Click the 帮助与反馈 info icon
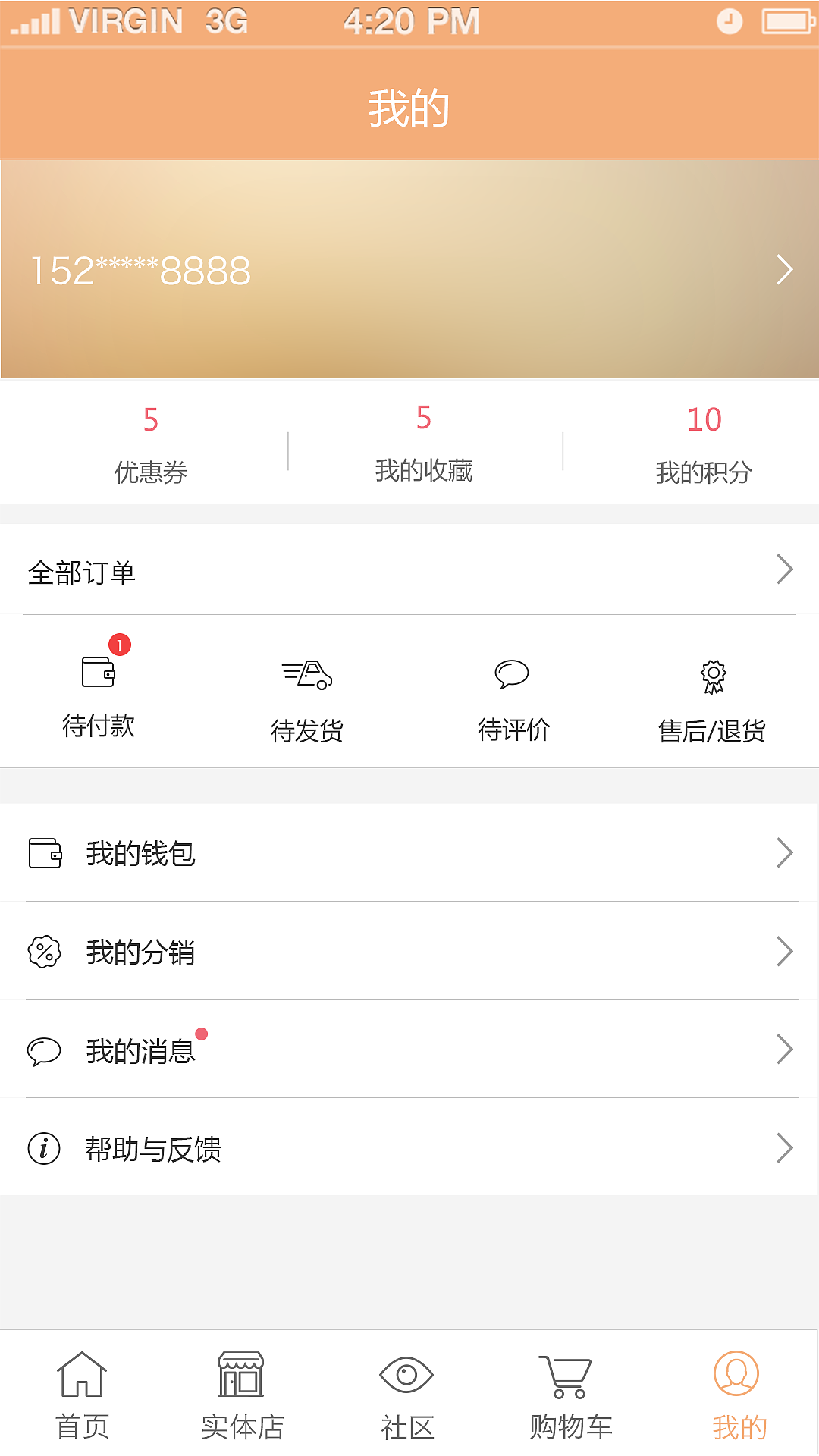 [43, 1148]
